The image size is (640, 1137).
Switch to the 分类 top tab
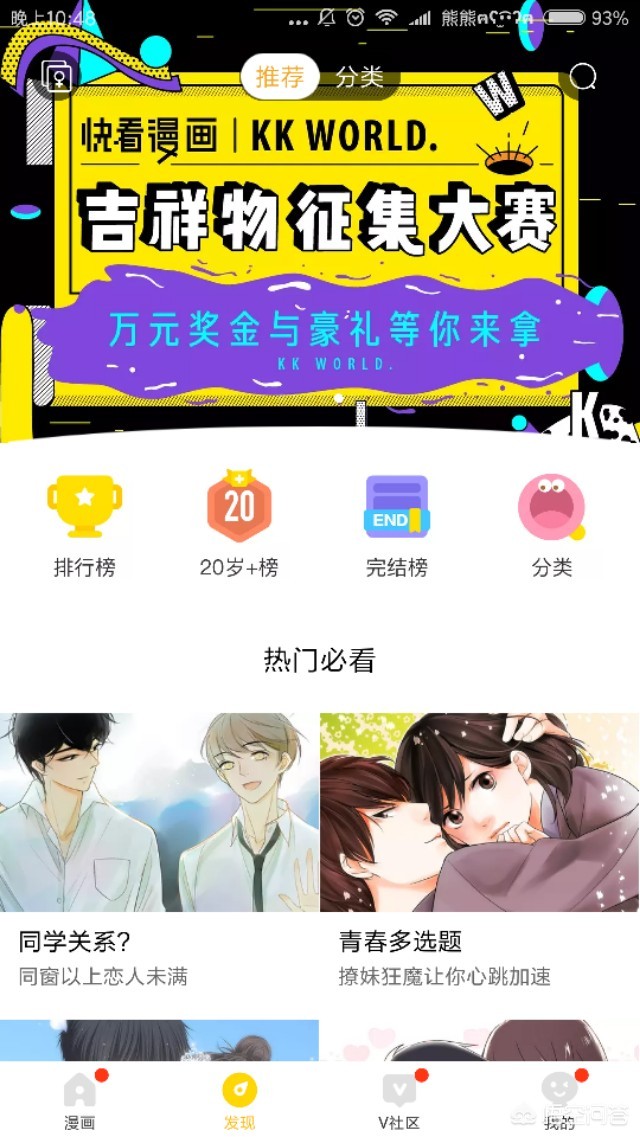point(358,77)
